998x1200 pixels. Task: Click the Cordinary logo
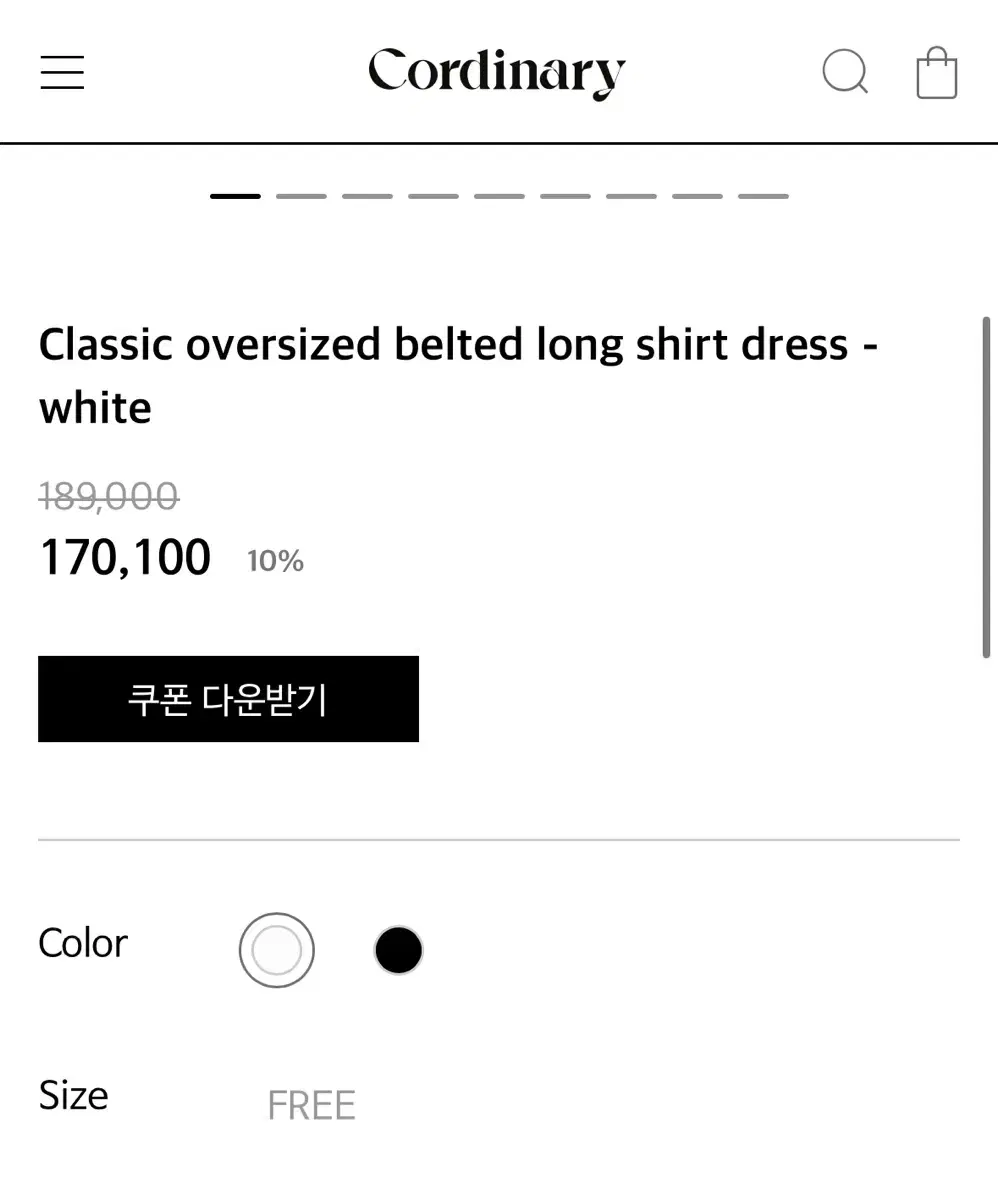click(x=497, y=71)
